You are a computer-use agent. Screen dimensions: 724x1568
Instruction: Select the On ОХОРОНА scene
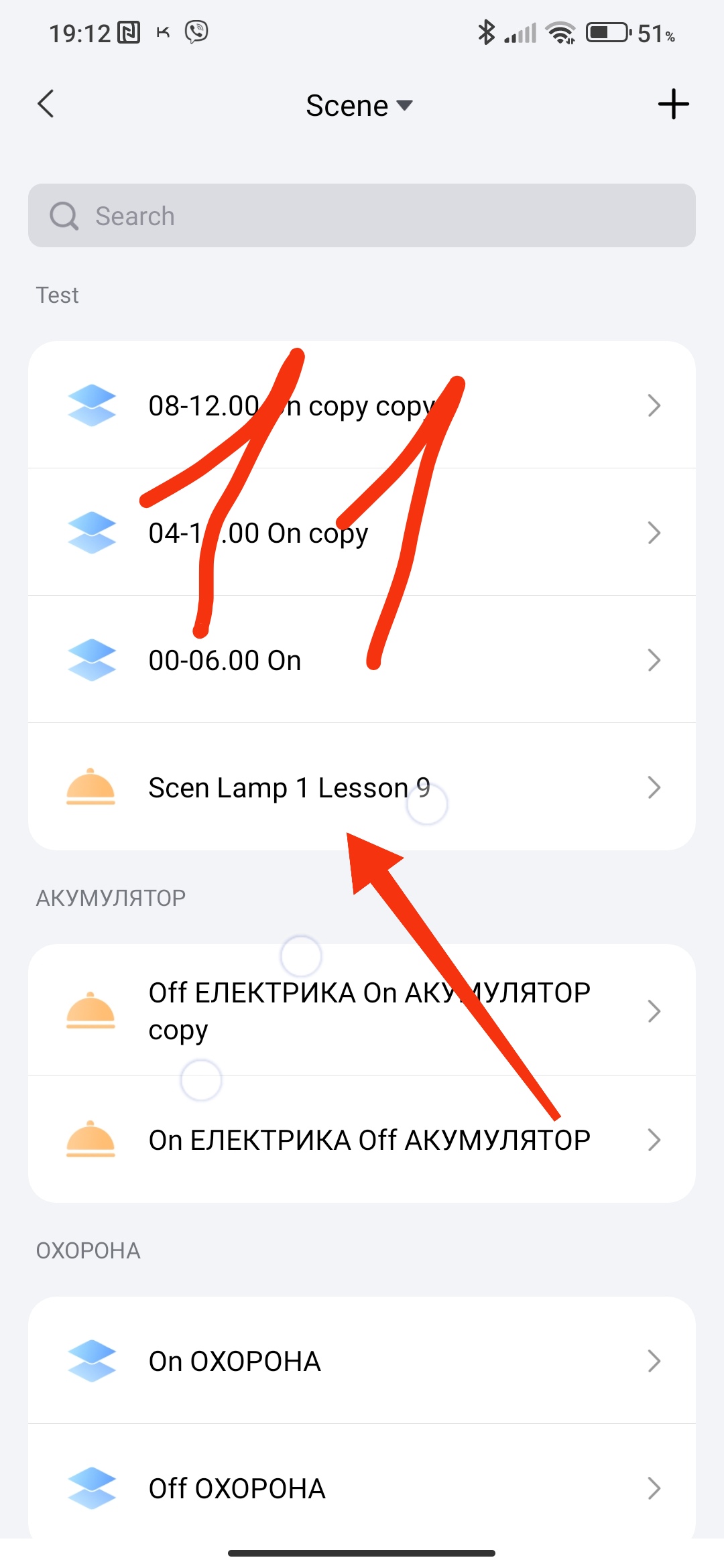coord(362,1361)
